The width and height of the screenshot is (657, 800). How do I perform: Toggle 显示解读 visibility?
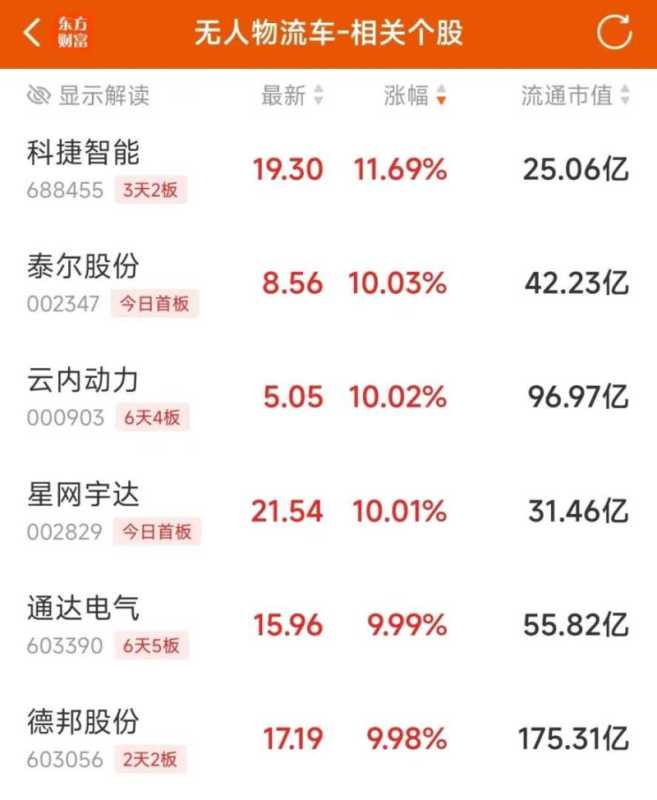(x=88, y=96)
